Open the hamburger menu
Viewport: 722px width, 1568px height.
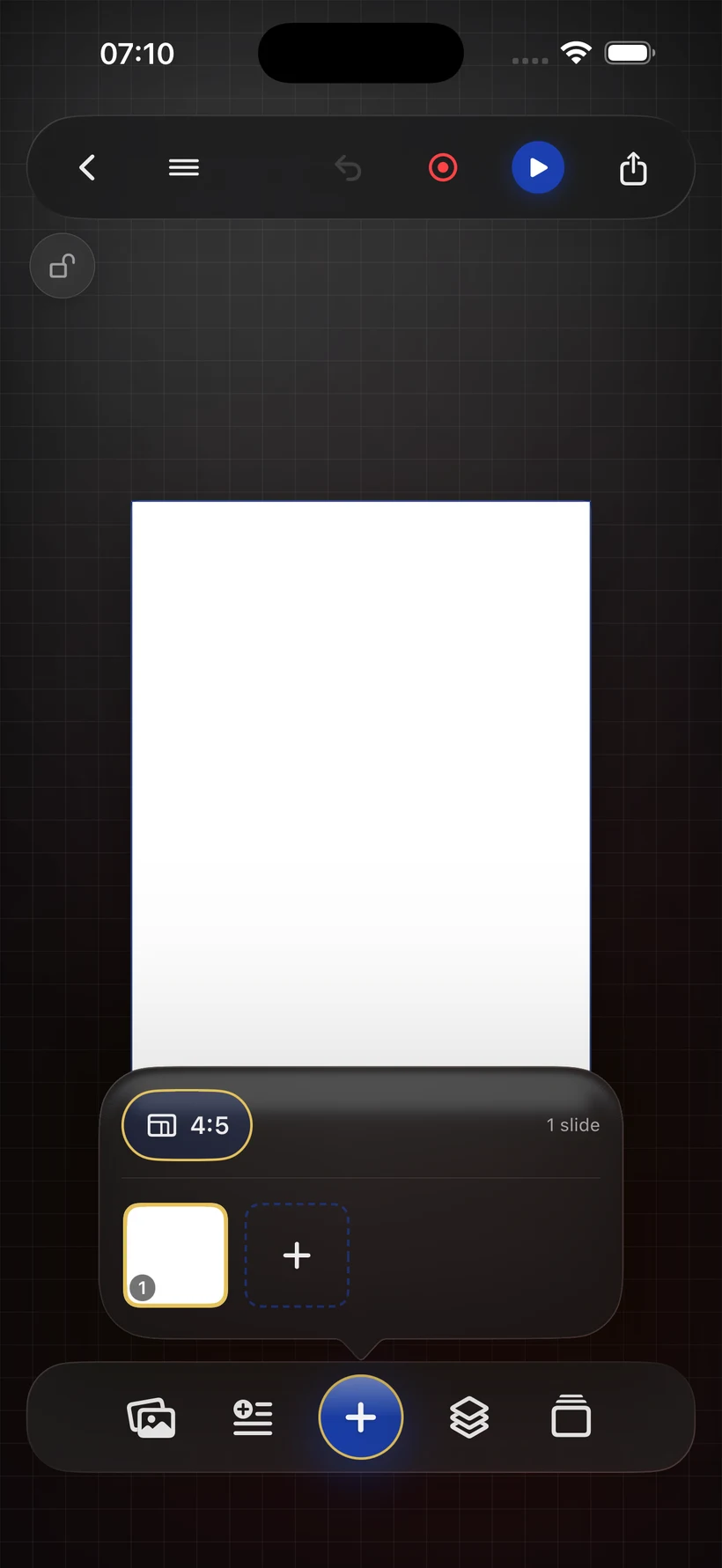click(x=183, y=167)
